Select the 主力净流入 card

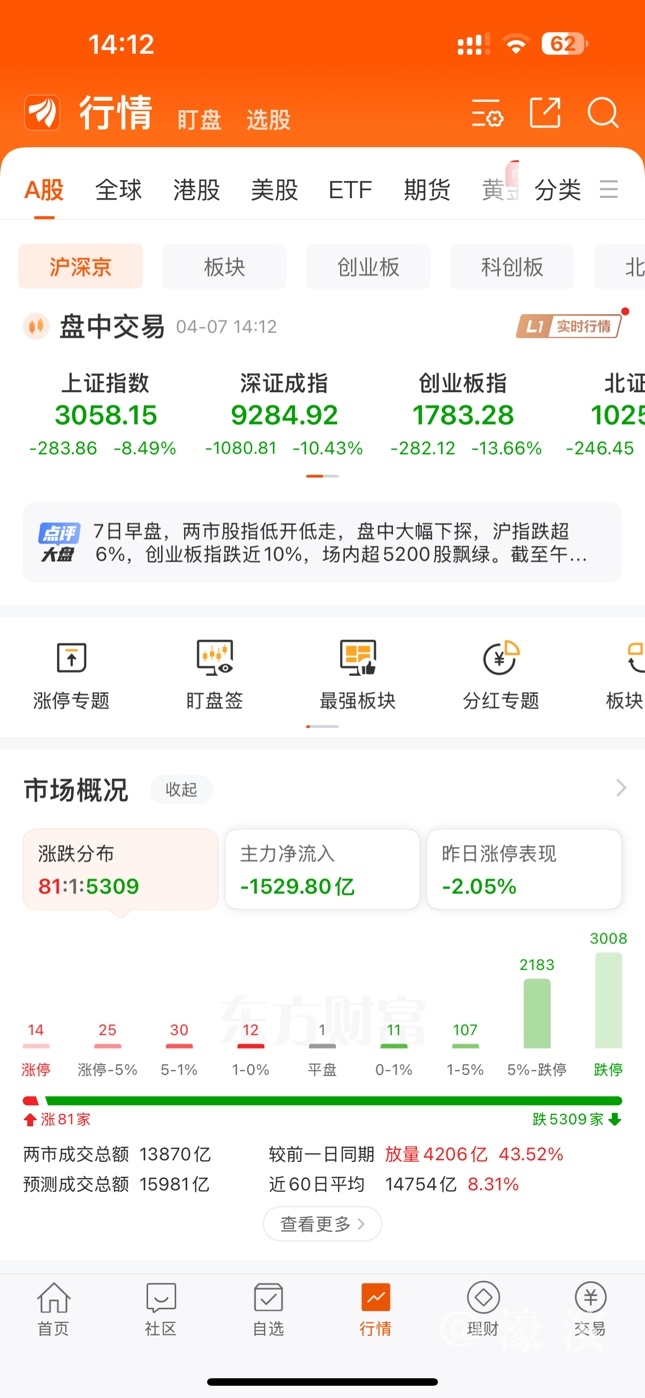[322, 869]
